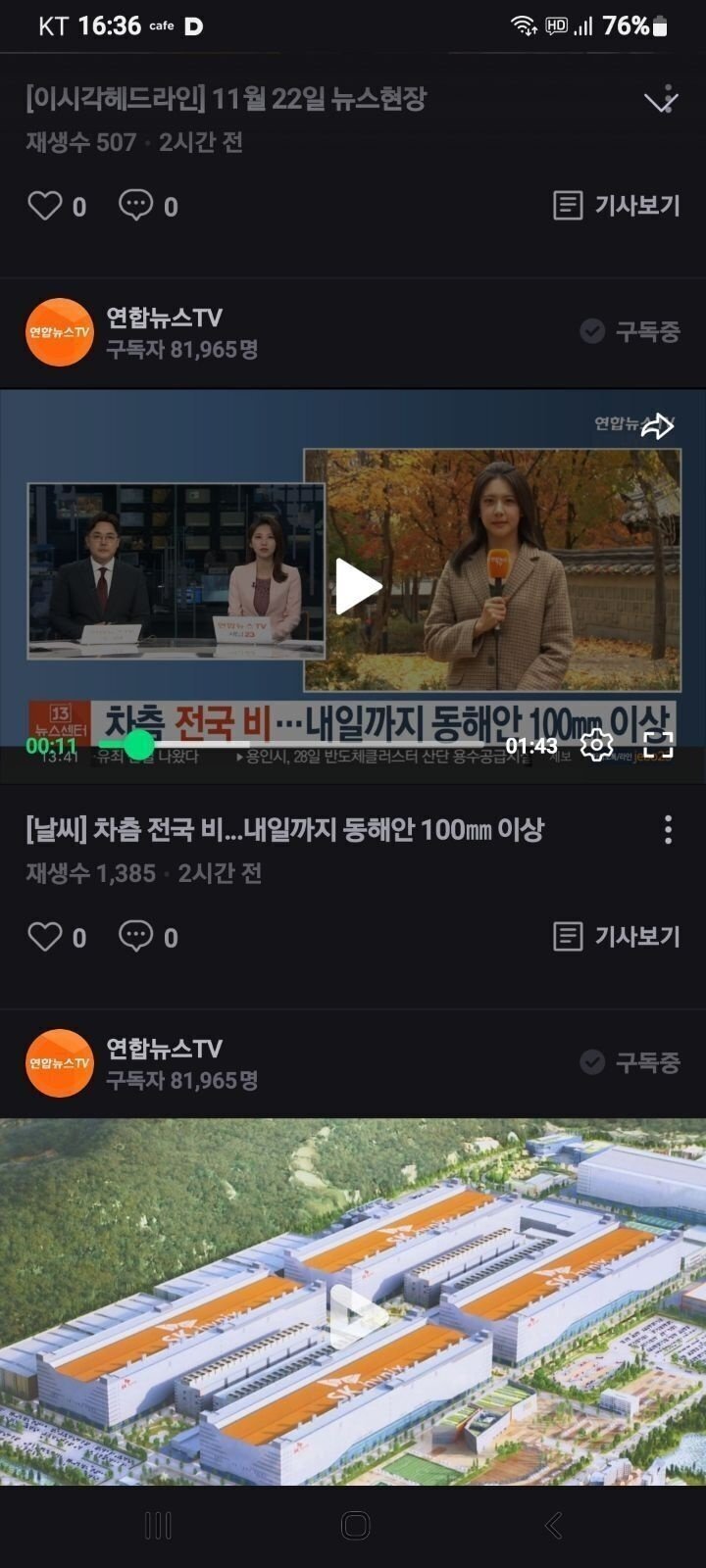Open recent apps from the navigation bar

pyautogui.click(x=158, y=1525)
